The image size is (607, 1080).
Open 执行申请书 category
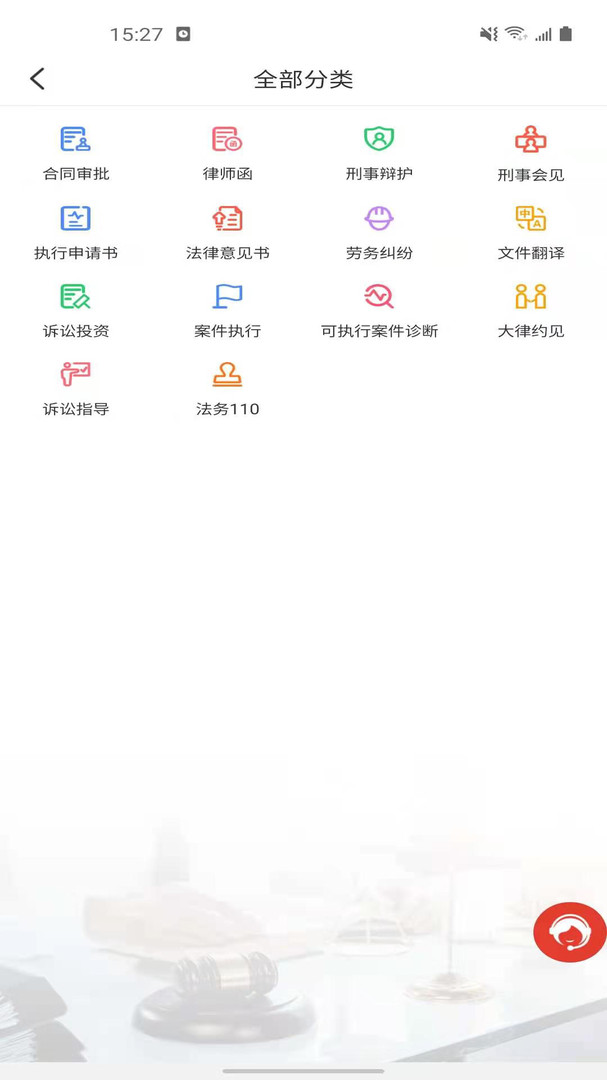76,233
